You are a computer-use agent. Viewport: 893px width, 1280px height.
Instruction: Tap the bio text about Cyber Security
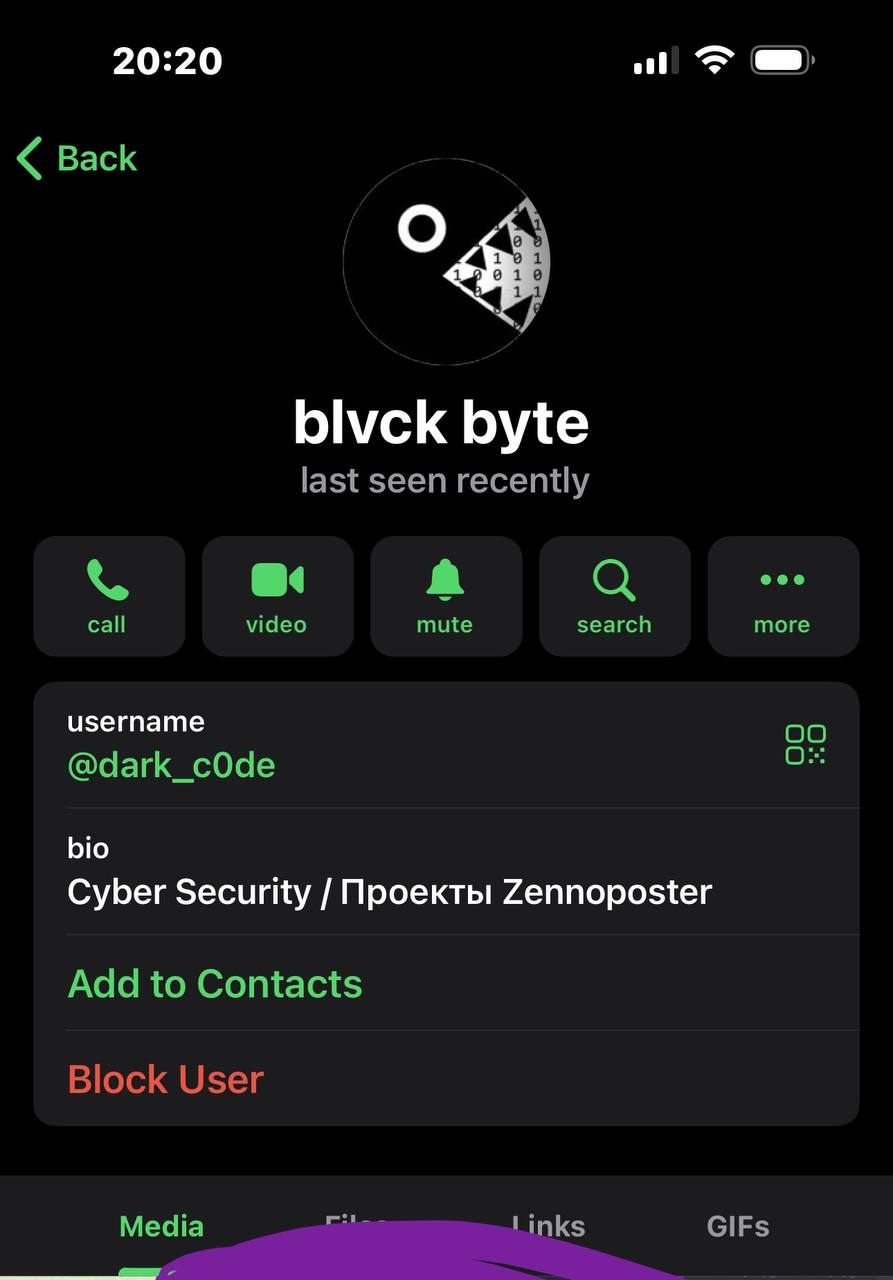pyautogui.click(x=388, y=891)
